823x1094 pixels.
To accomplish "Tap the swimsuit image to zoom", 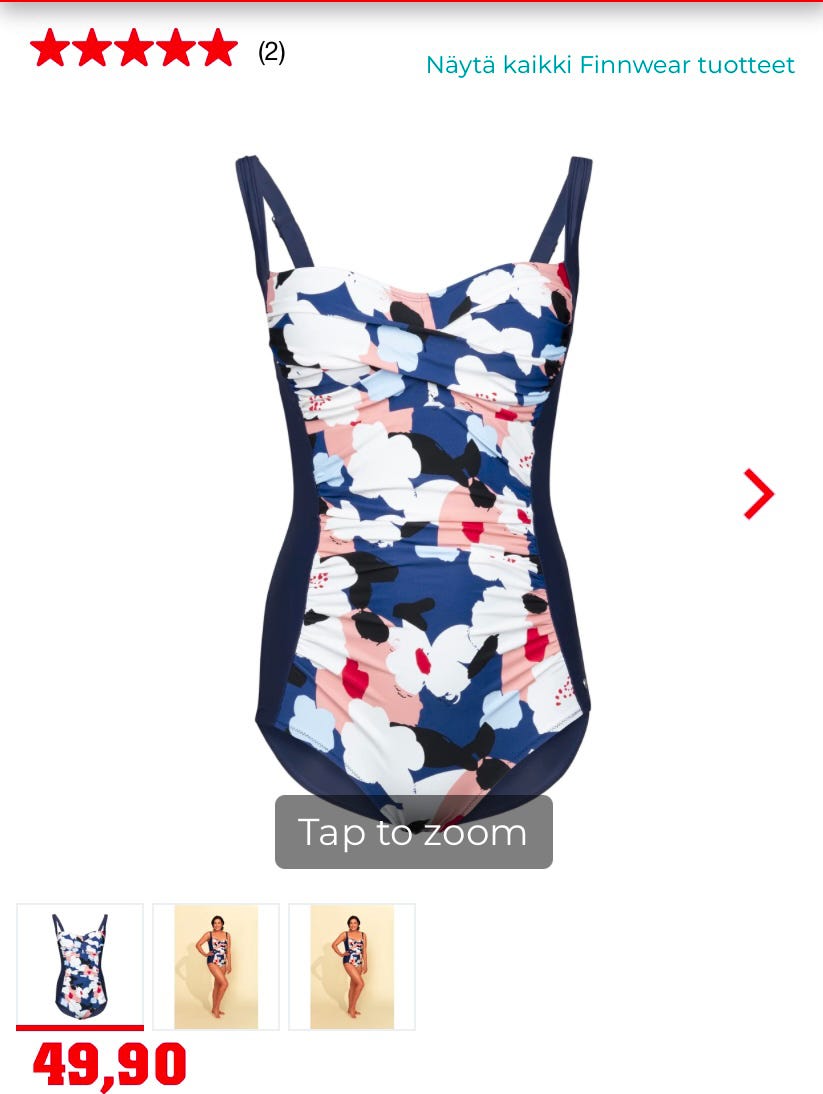I will [x=413, y=490].
